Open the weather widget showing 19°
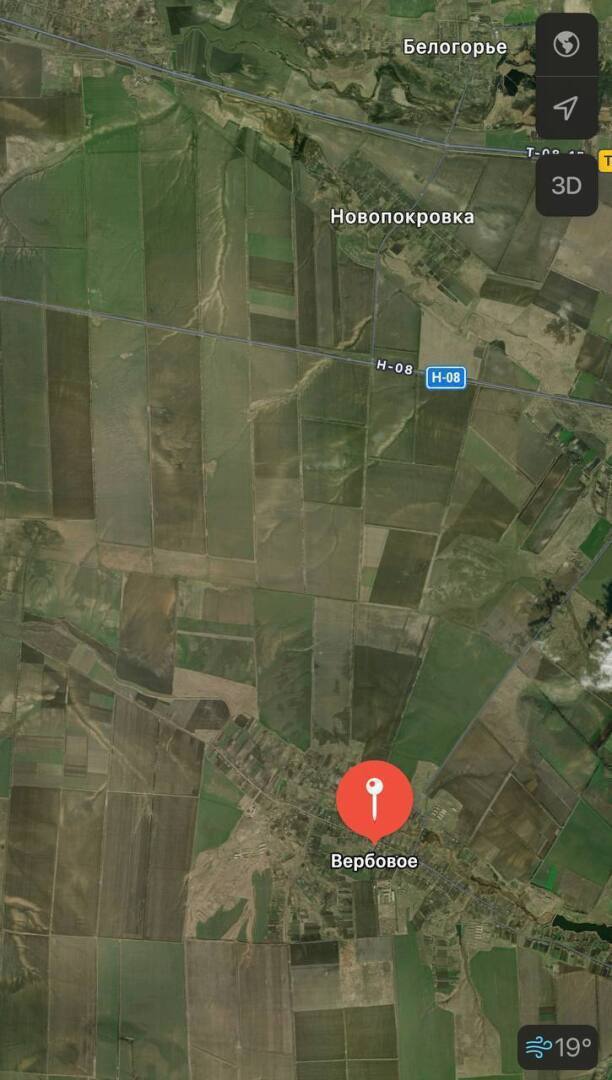Image resolution: width=612 pixels, height=1080 pixels. pyautogui.click(x=558, y=1047)
